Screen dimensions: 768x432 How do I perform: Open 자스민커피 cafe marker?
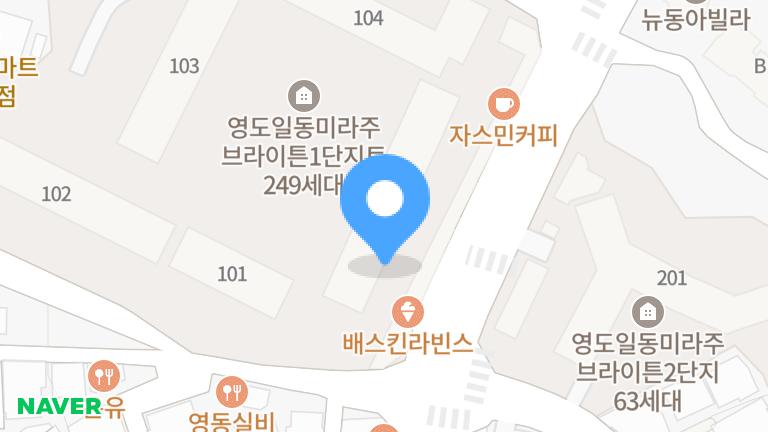pos(503,102)
